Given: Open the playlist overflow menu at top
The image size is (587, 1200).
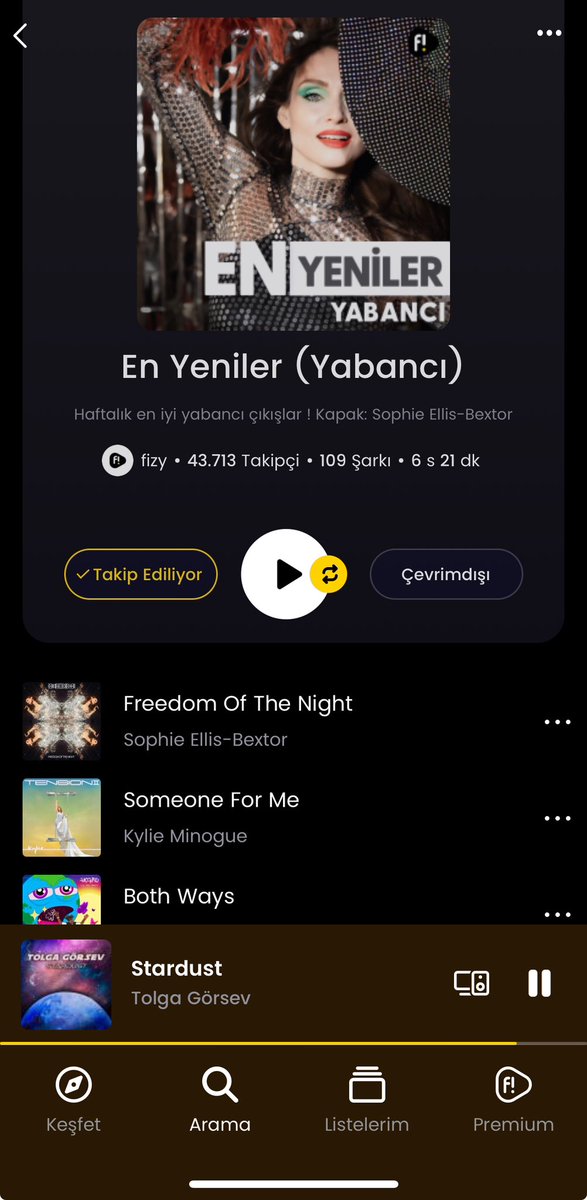Looking at the screenshot, I should coord(549,33).
